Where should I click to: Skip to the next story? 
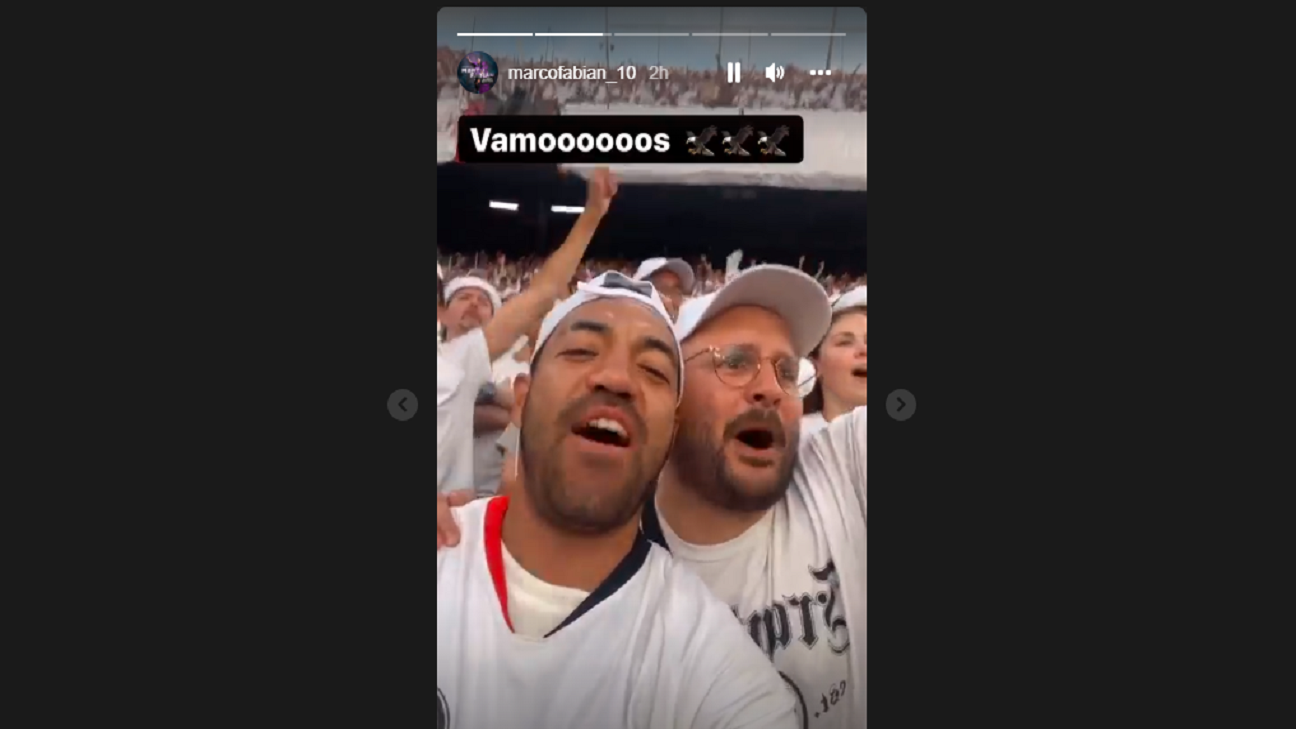900,405
